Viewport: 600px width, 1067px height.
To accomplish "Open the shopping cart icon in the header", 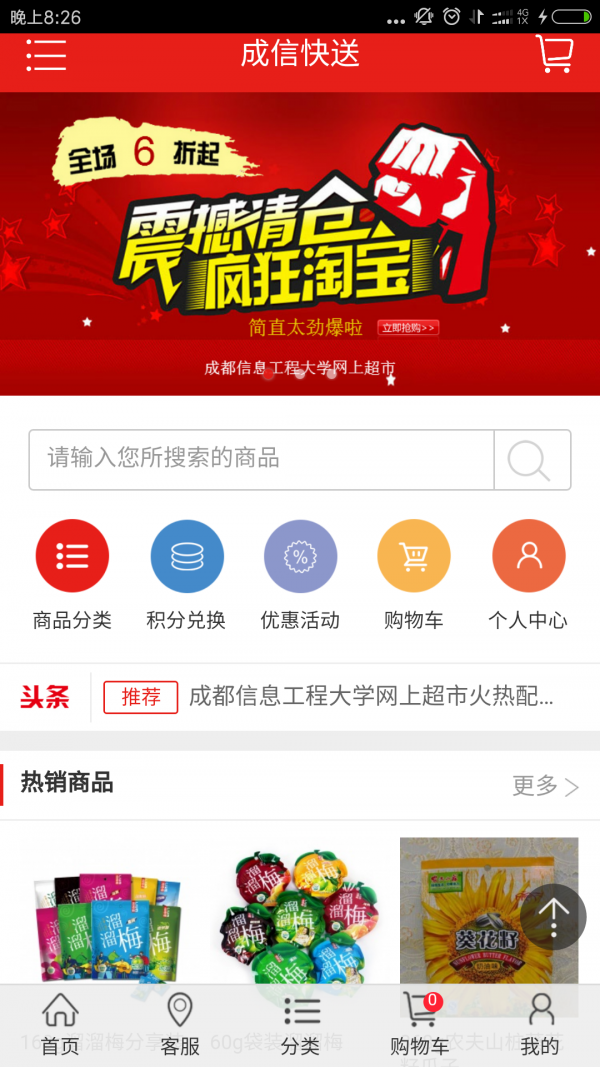I will click(x=554, y=54).
